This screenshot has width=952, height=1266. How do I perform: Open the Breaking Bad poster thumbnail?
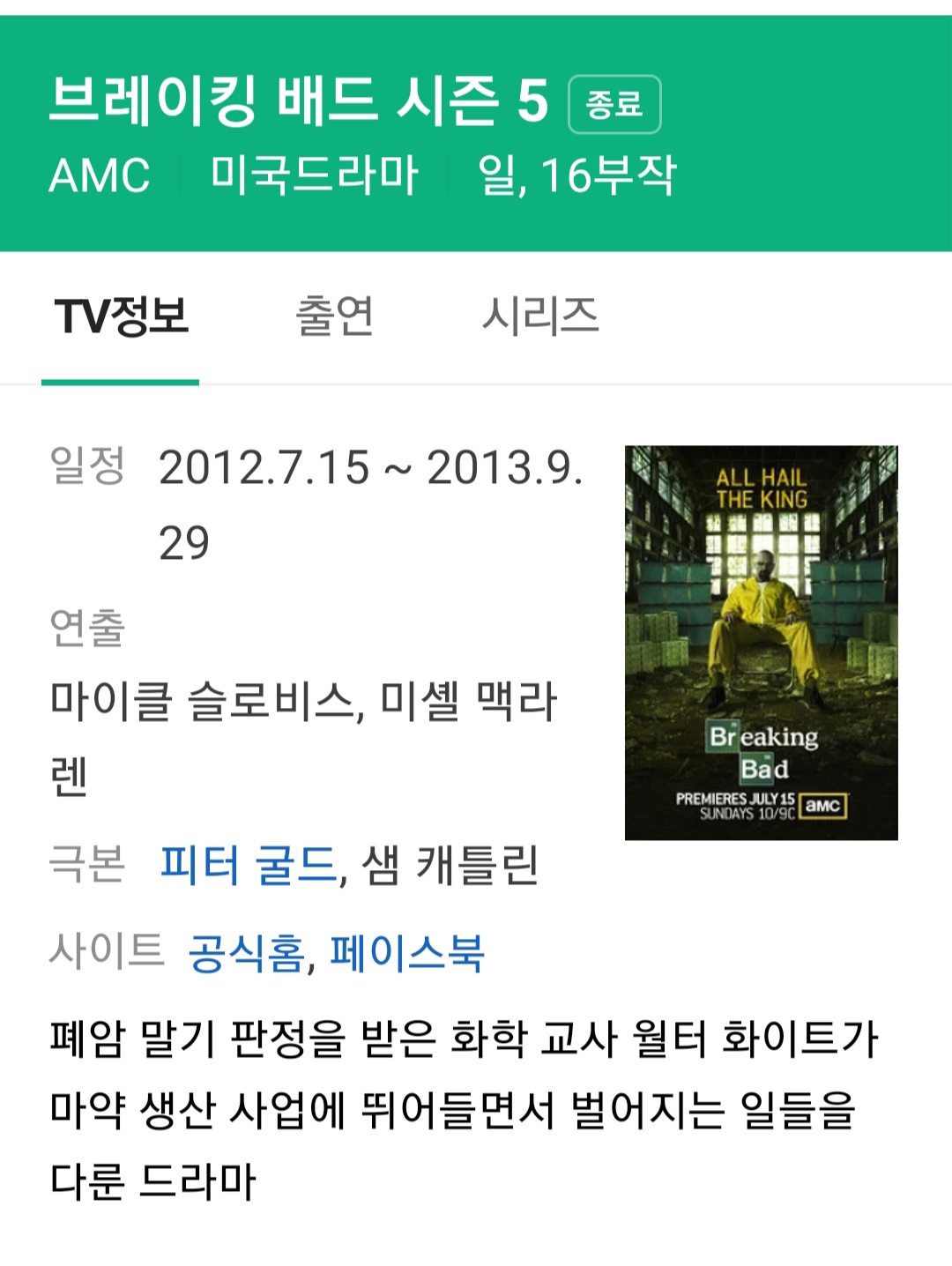(x=761, y=643)
